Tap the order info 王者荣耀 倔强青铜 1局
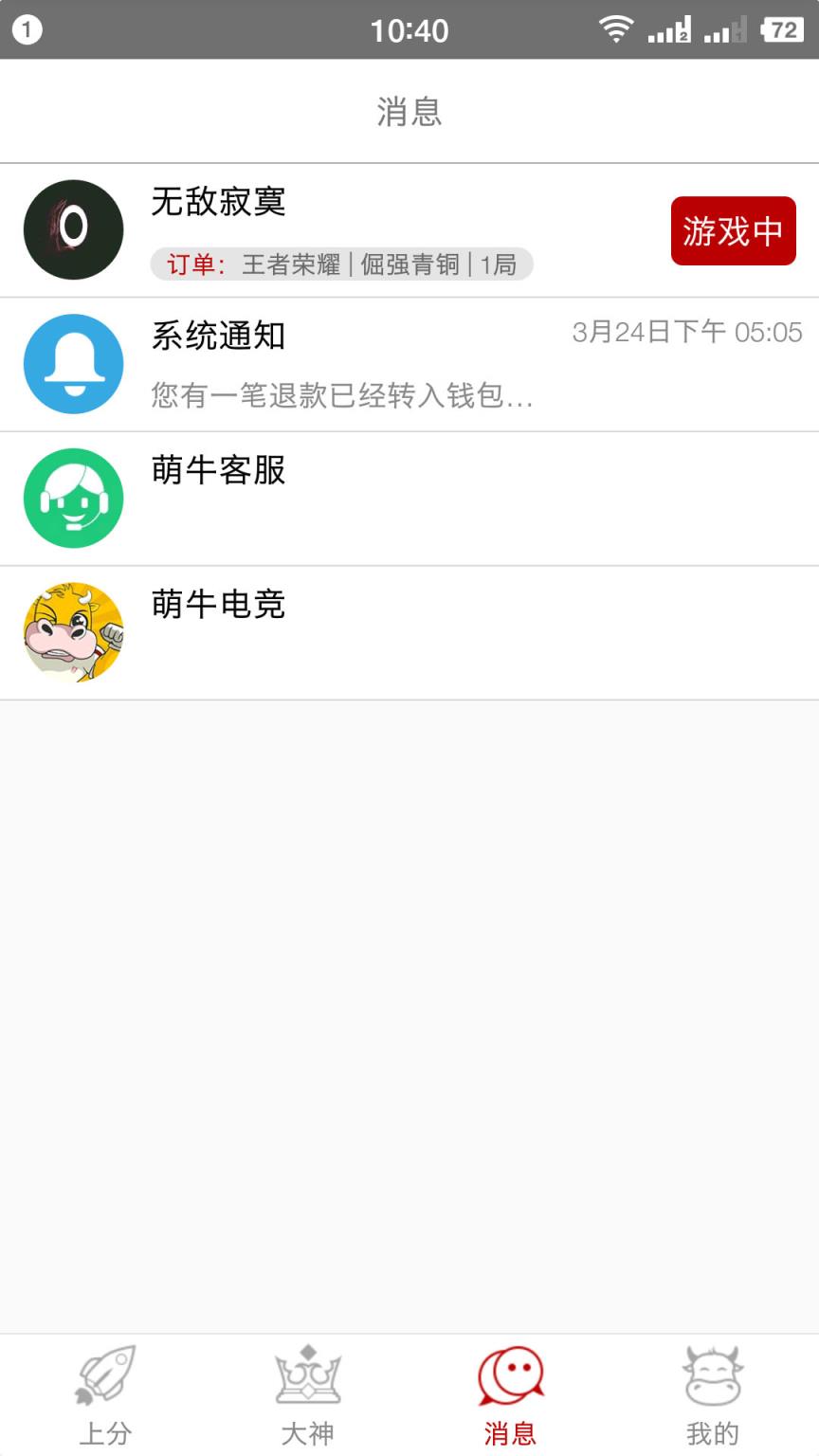This screenshot has height=1456, width=819. [344, 265]
